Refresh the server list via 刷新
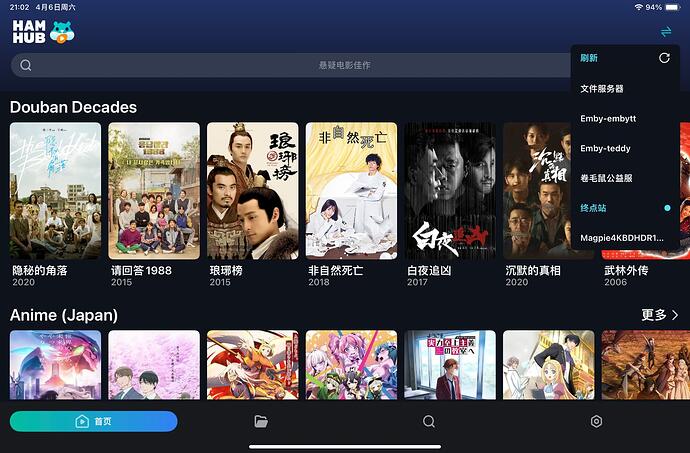This screenshot has width=690, height=453. tap(625, 58)
